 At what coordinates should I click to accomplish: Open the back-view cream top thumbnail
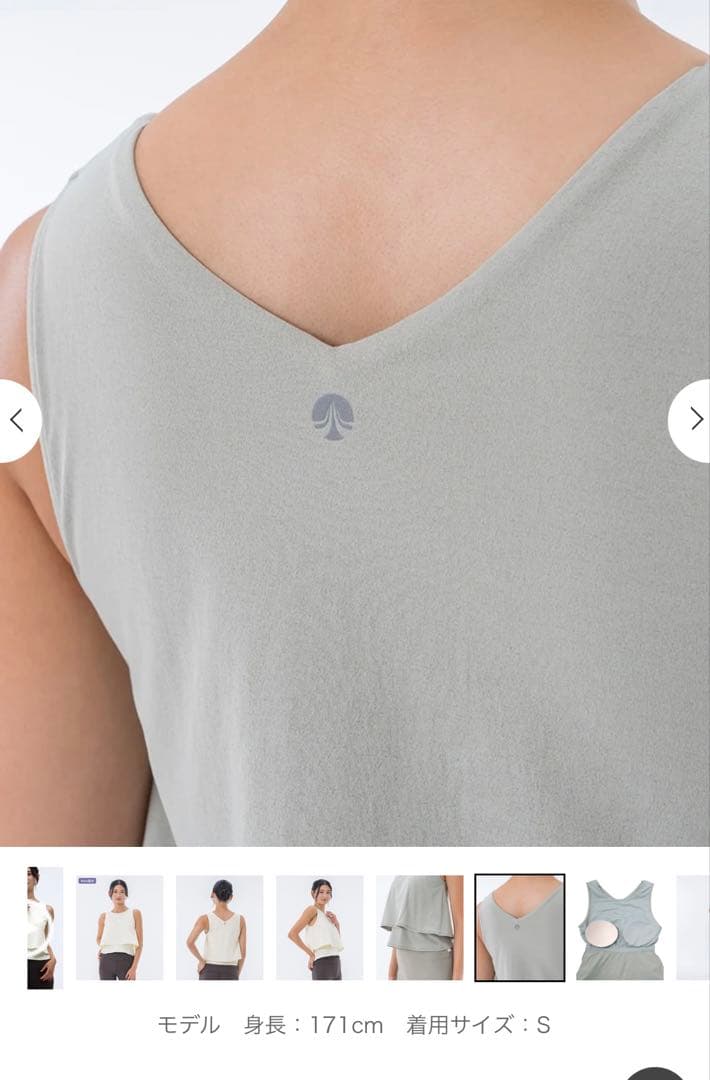(x=220, y=928)
